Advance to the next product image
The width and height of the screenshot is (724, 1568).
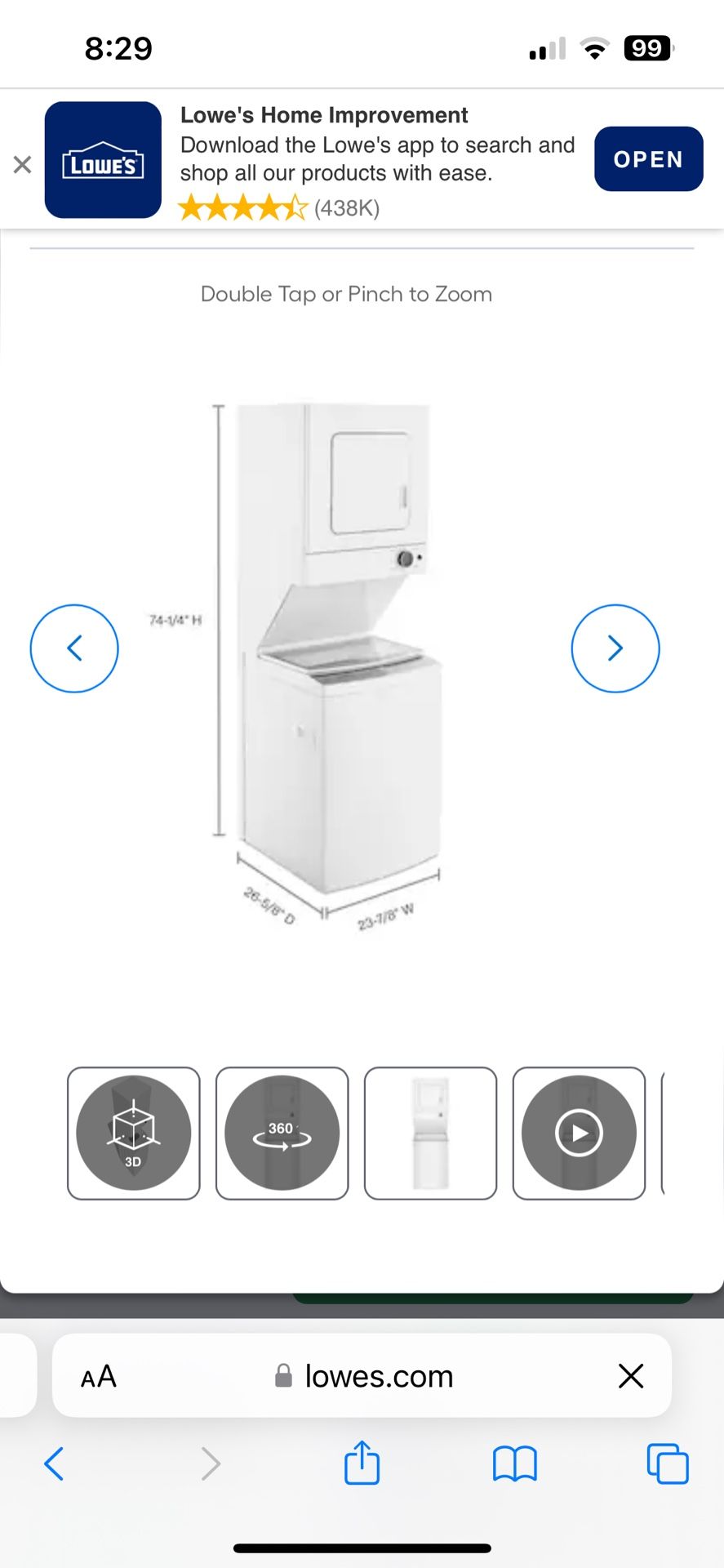coord(615,648)
